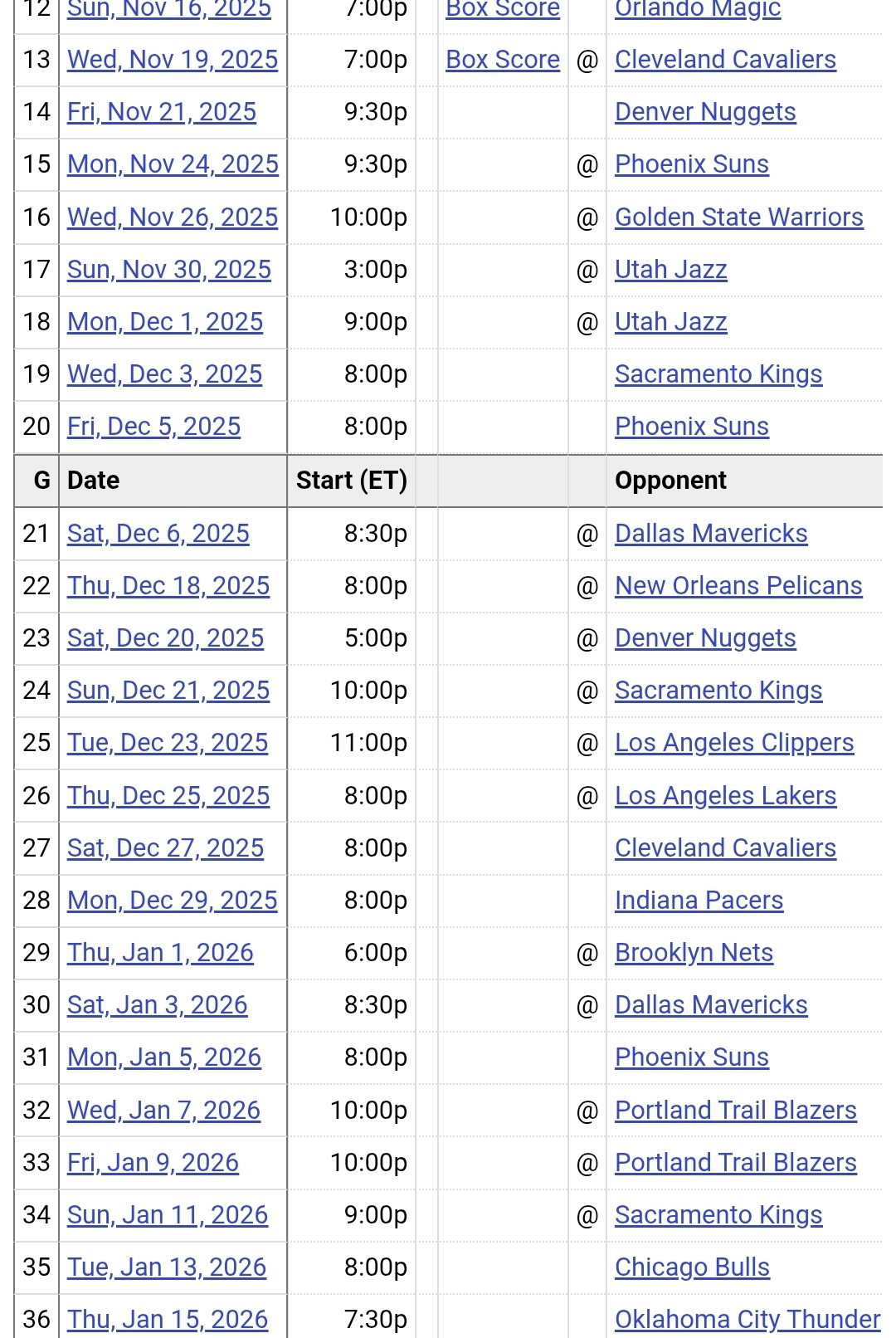Open the Box Score for Nov 19 game
Viewport: 896px width, 1338px height.
pos(503,60)
